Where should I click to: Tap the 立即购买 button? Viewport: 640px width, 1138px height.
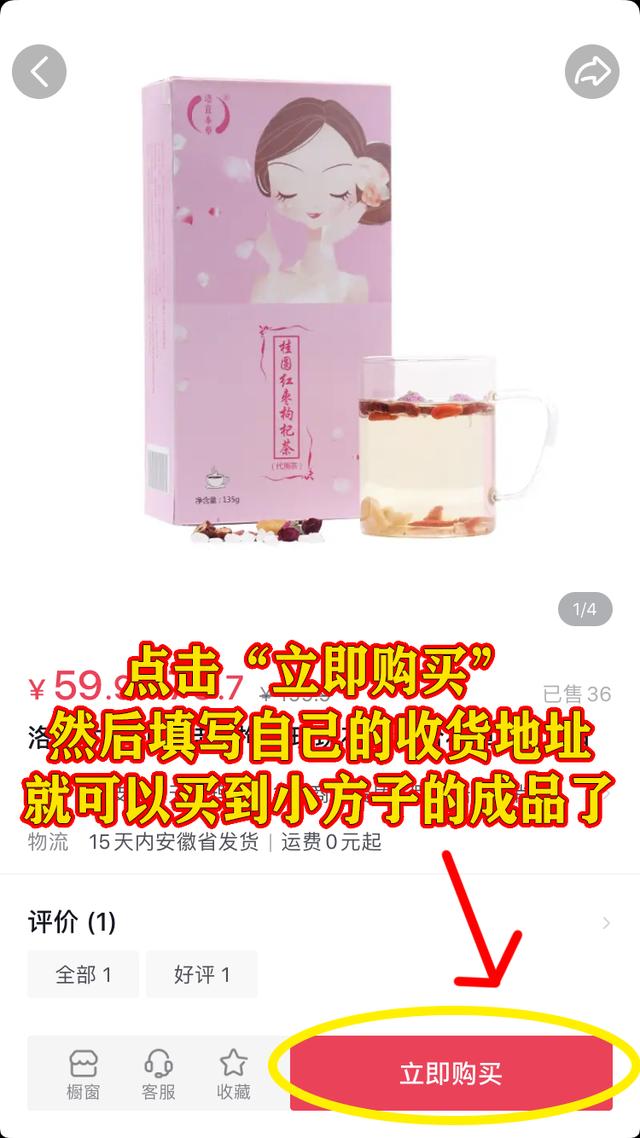[x=451, y=1075]
